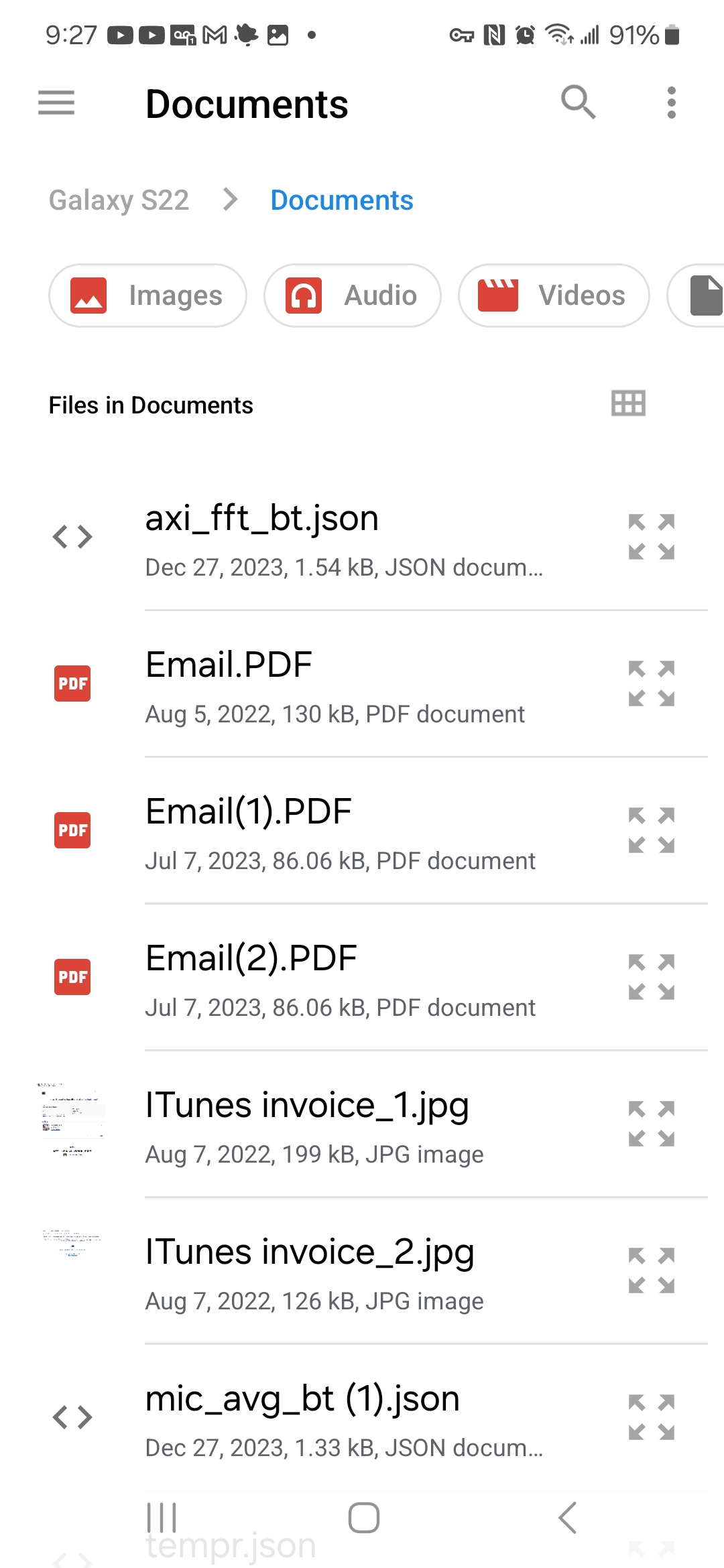
Task: Go to the home screen
Action: [363, 1518]
